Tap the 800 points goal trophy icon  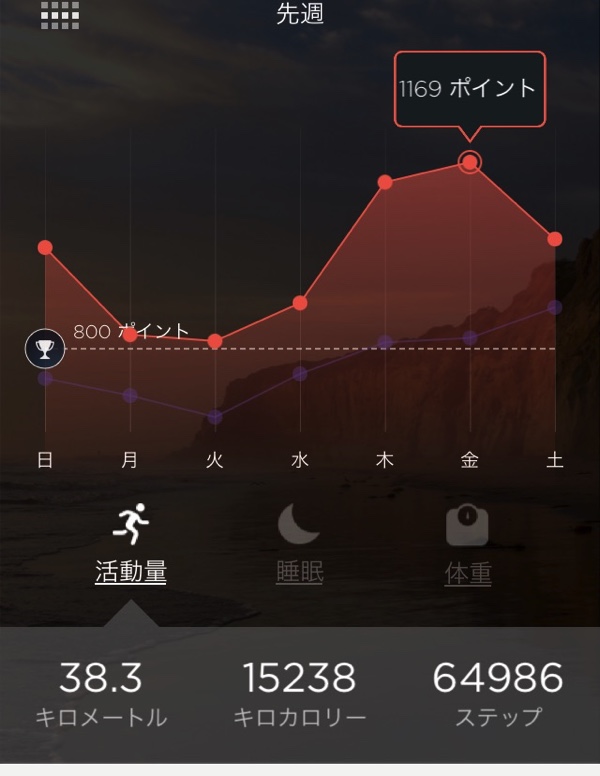[45, 349]
